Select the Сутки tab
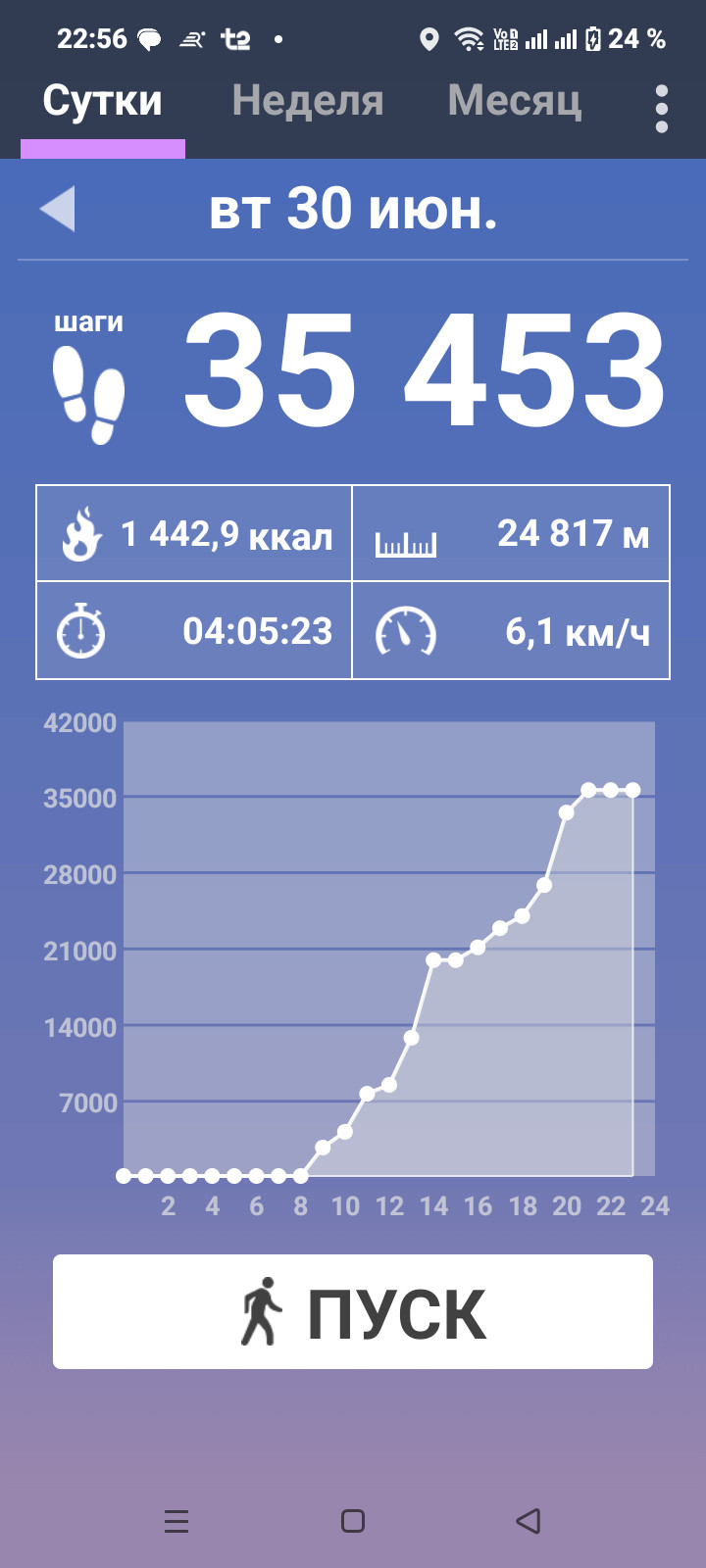The width and height of the screenshot is (706, 1568). (x=102, y=101)
